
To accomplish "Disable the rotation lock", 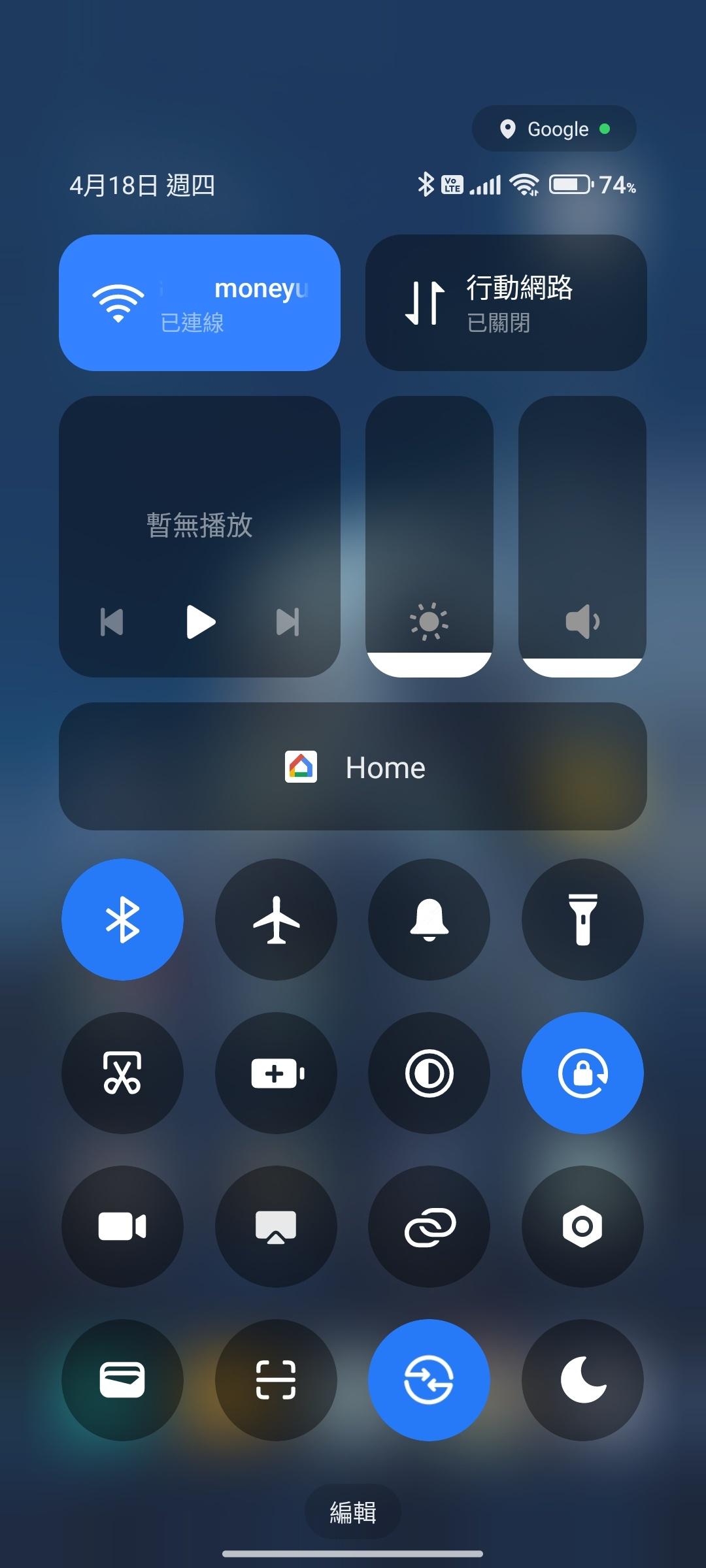I will (582, 1073).
